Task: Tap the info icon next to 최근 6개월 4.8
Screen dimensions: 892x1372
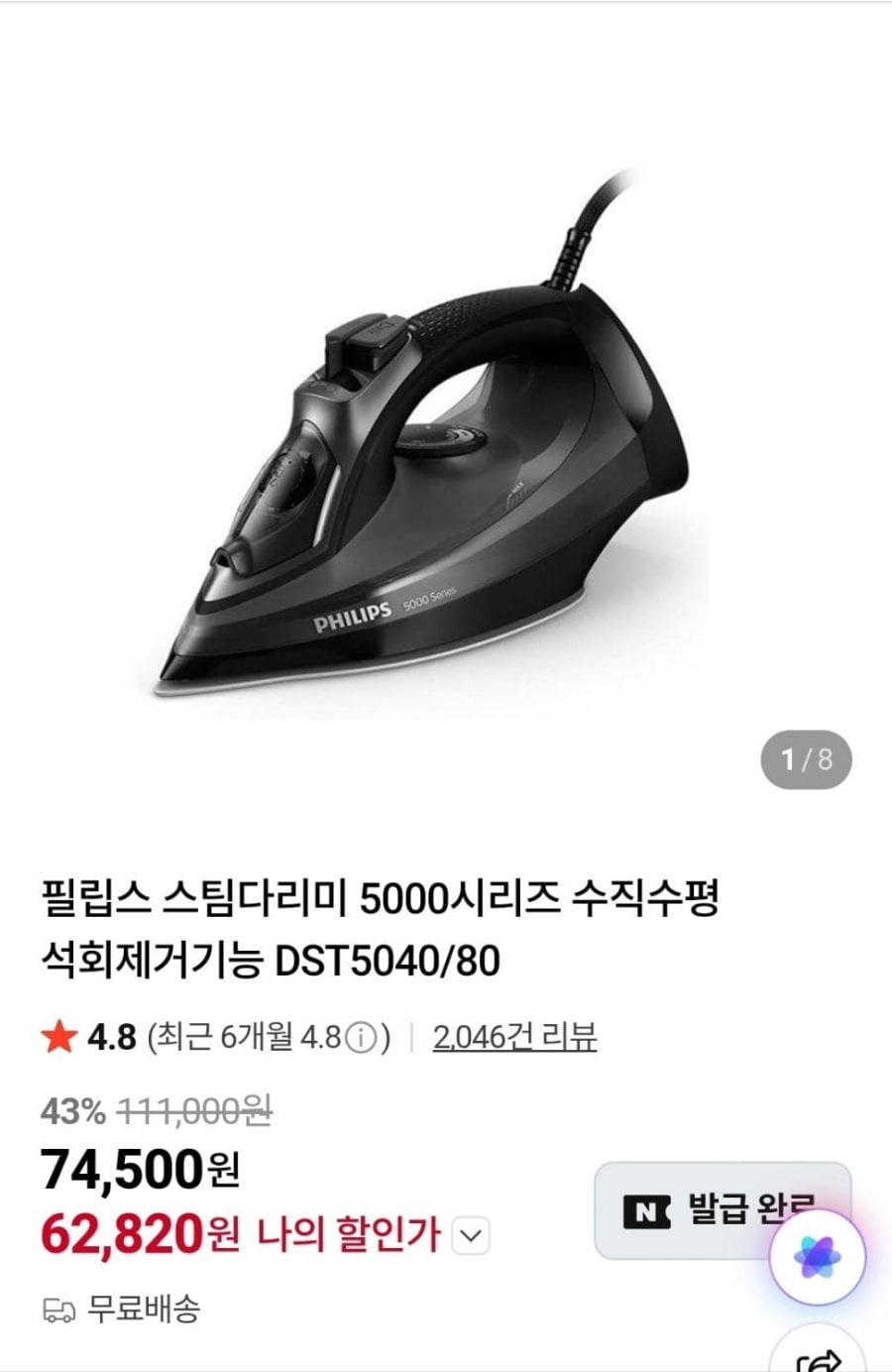Action: pyautogui.click(x=362, y=1039)
